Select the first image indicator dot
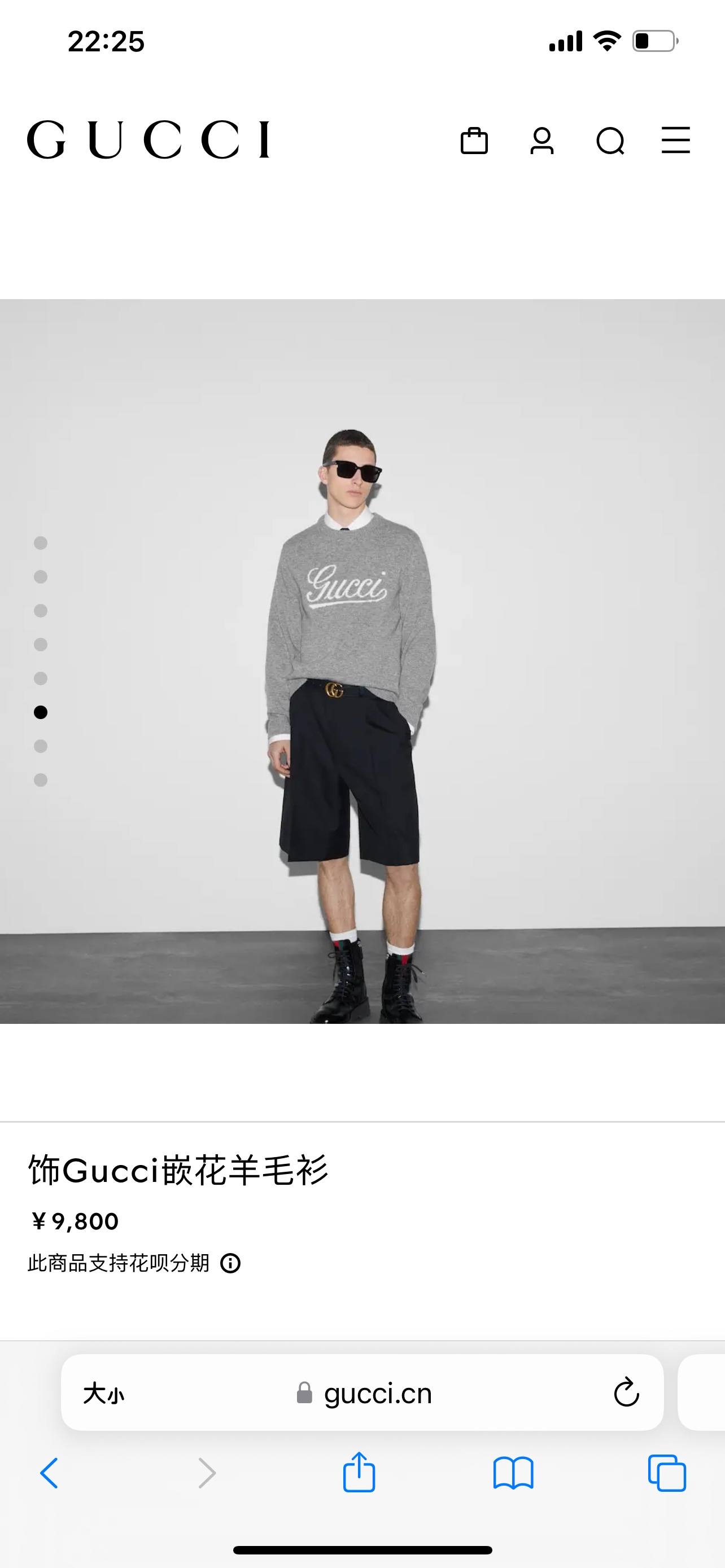The height and width of the screenshot is (1568, 725). click(41, 543)
